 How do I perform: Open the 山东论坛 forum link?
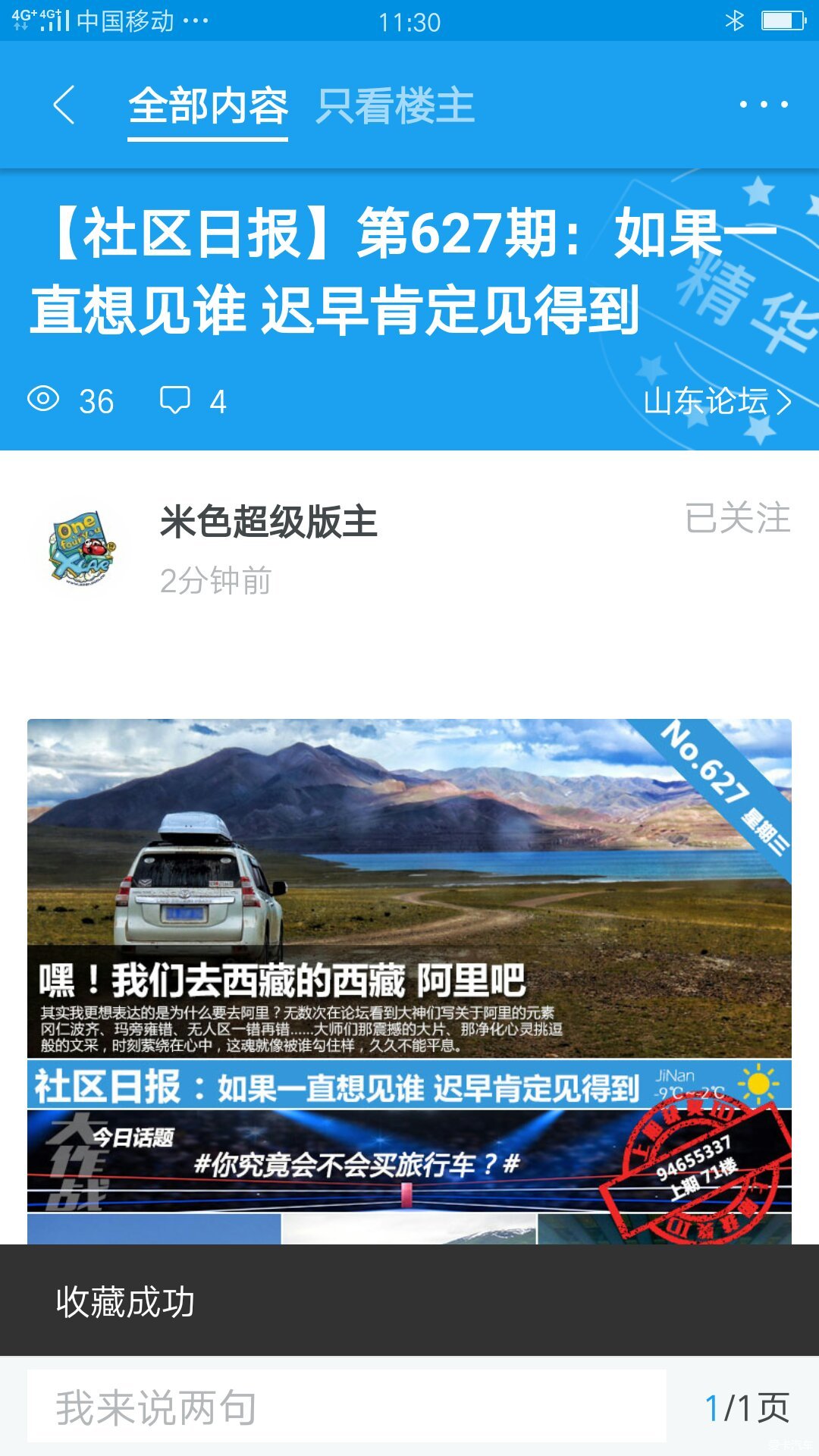[716, 401]
